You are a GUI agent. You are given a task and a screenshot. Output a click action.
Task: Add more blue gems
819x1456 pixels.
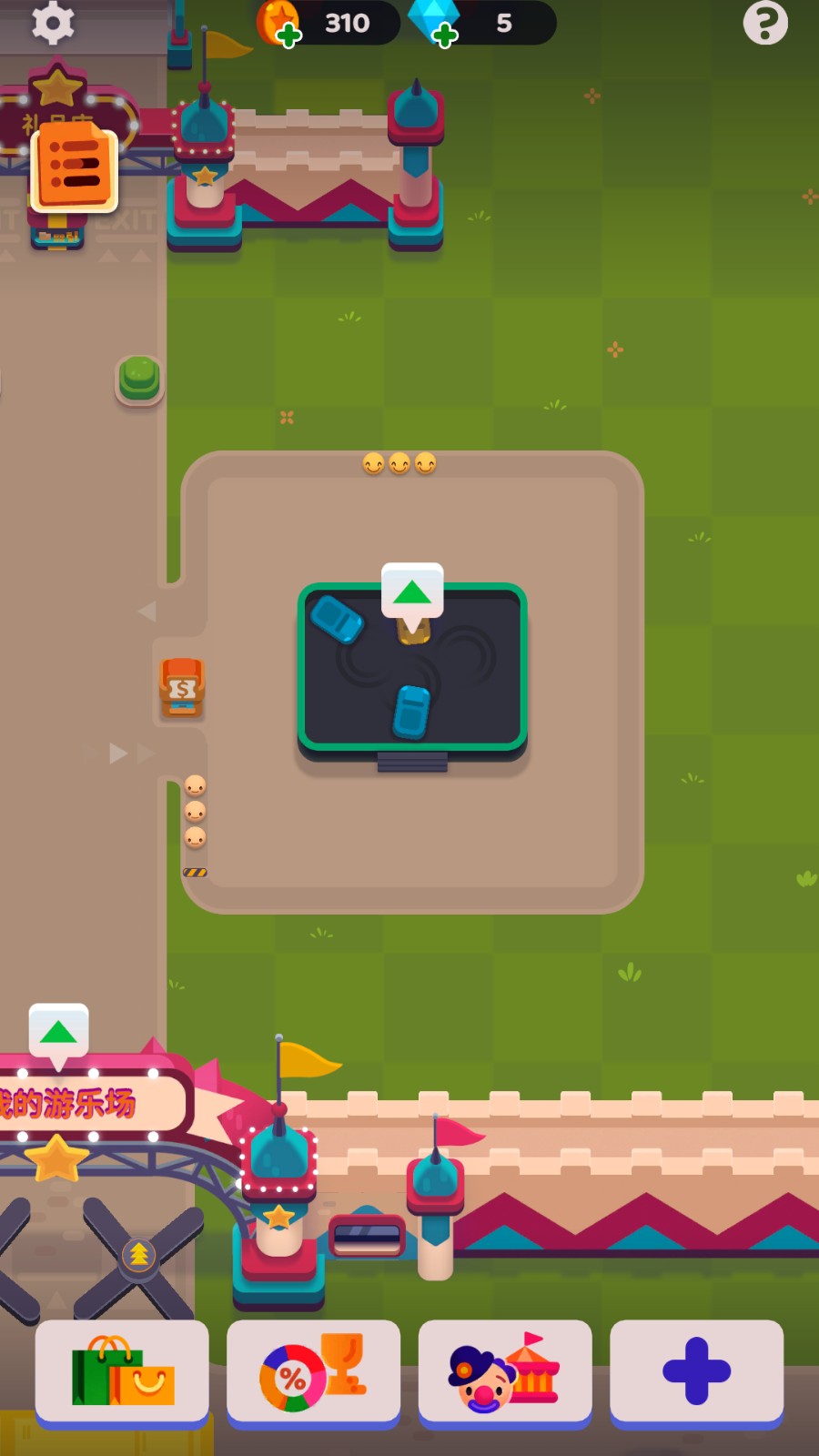pyautogui.click(x=444, y=36)
